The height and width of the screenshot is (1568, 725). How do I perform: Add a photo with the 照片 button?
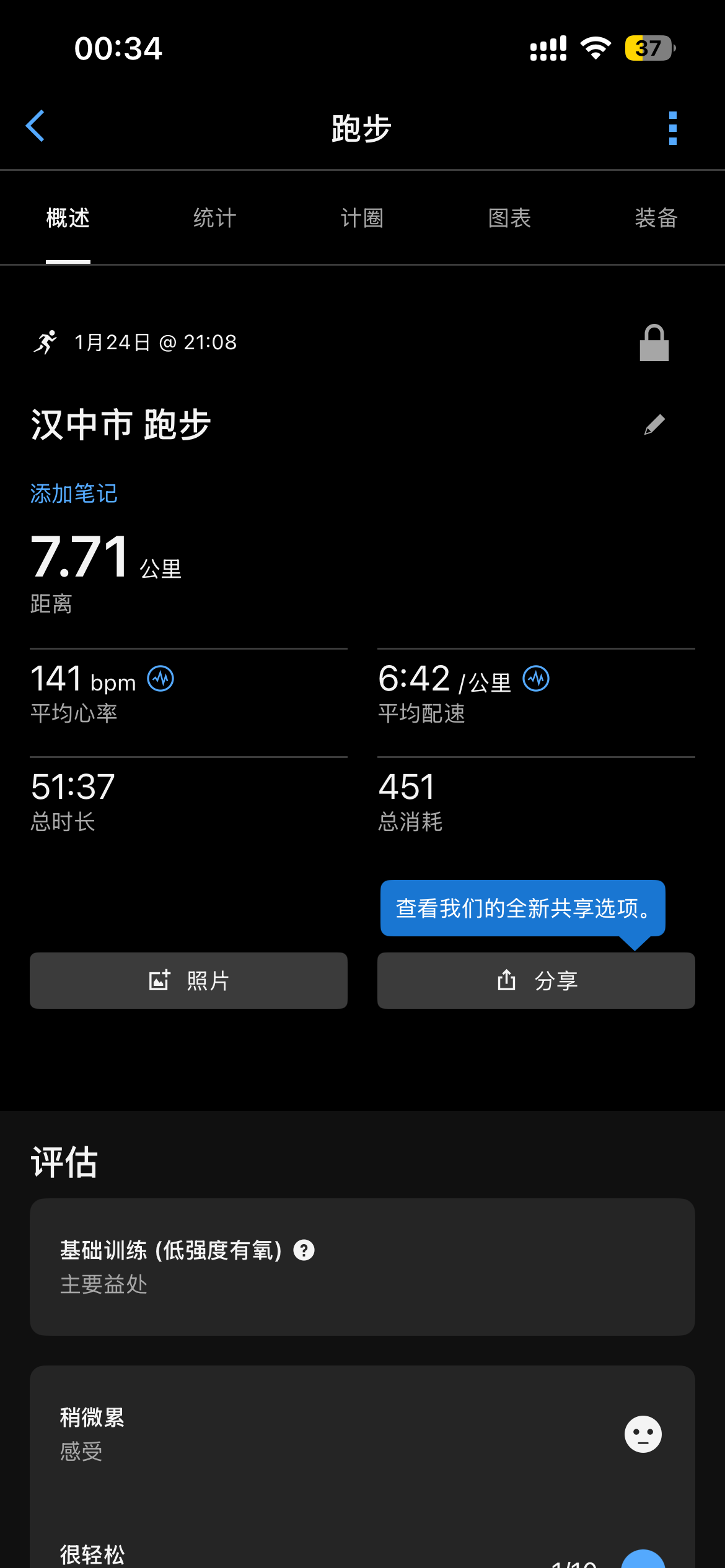[x=188, y=980]
